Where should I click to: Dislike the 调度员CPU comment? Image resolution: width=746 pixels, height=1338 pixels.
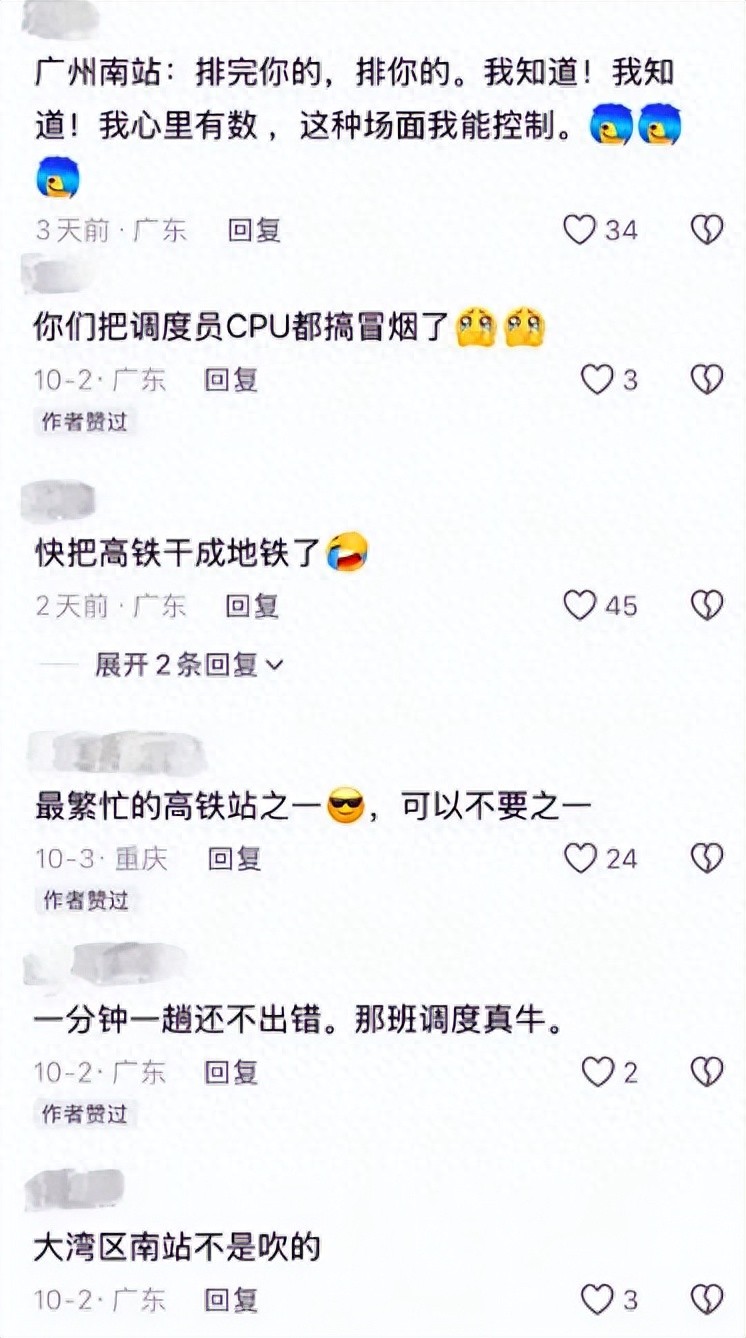[x=707, y=379]
